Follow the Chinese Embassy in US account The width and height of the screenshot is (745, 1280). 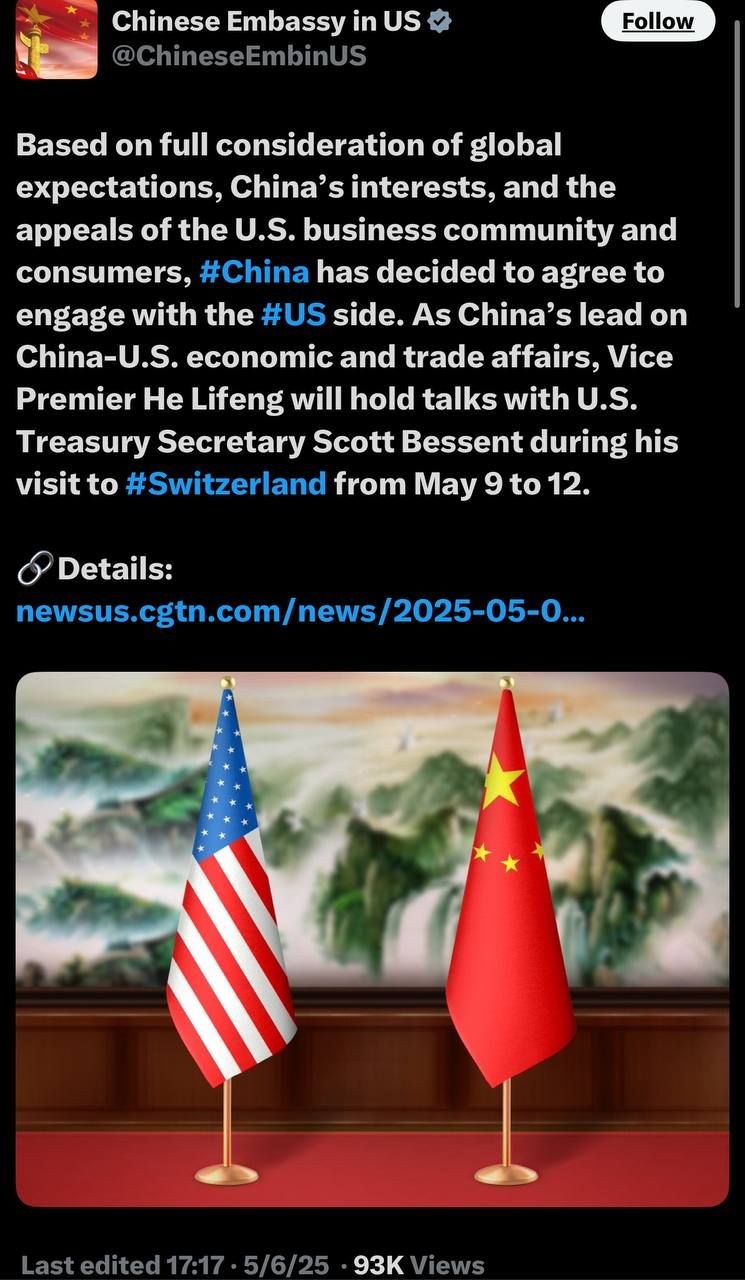coord(657,22)
